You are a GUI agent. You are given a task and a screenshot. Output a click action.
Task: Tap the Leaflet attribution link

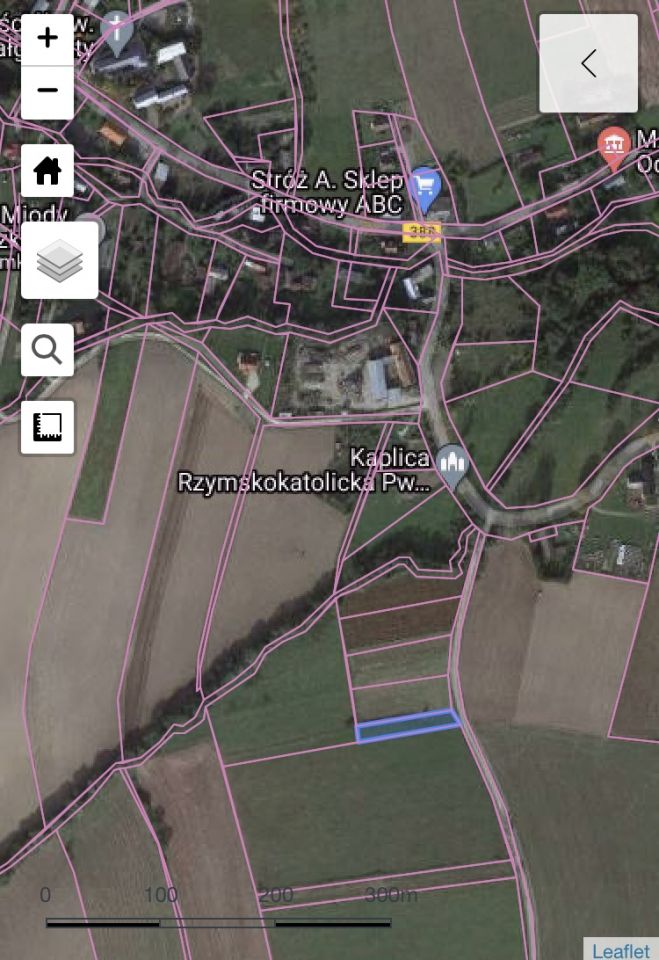point(620,951)
